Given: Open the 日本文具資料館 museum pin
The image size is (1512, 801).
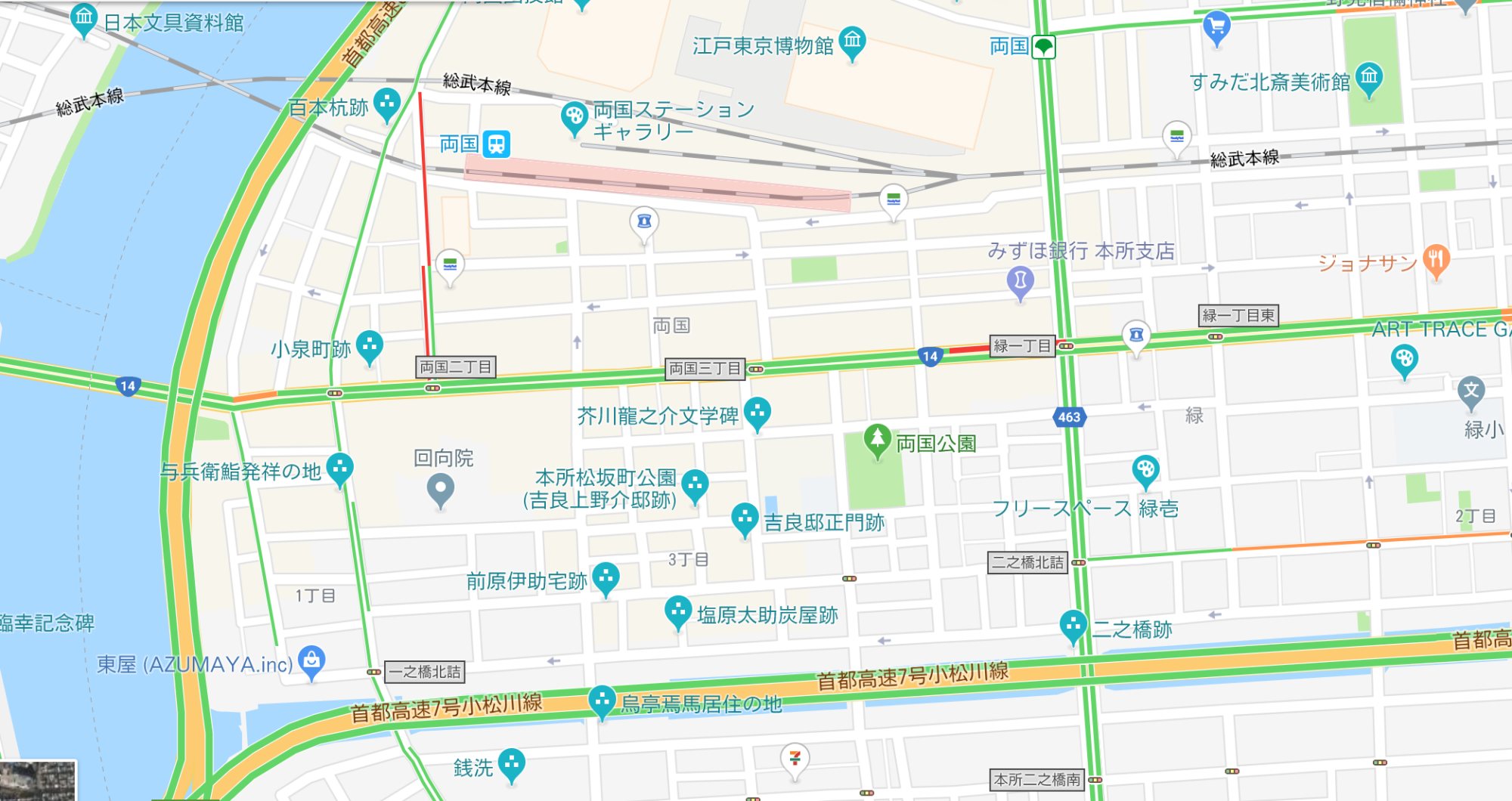Looking at the screenshot, I should 83,17.
